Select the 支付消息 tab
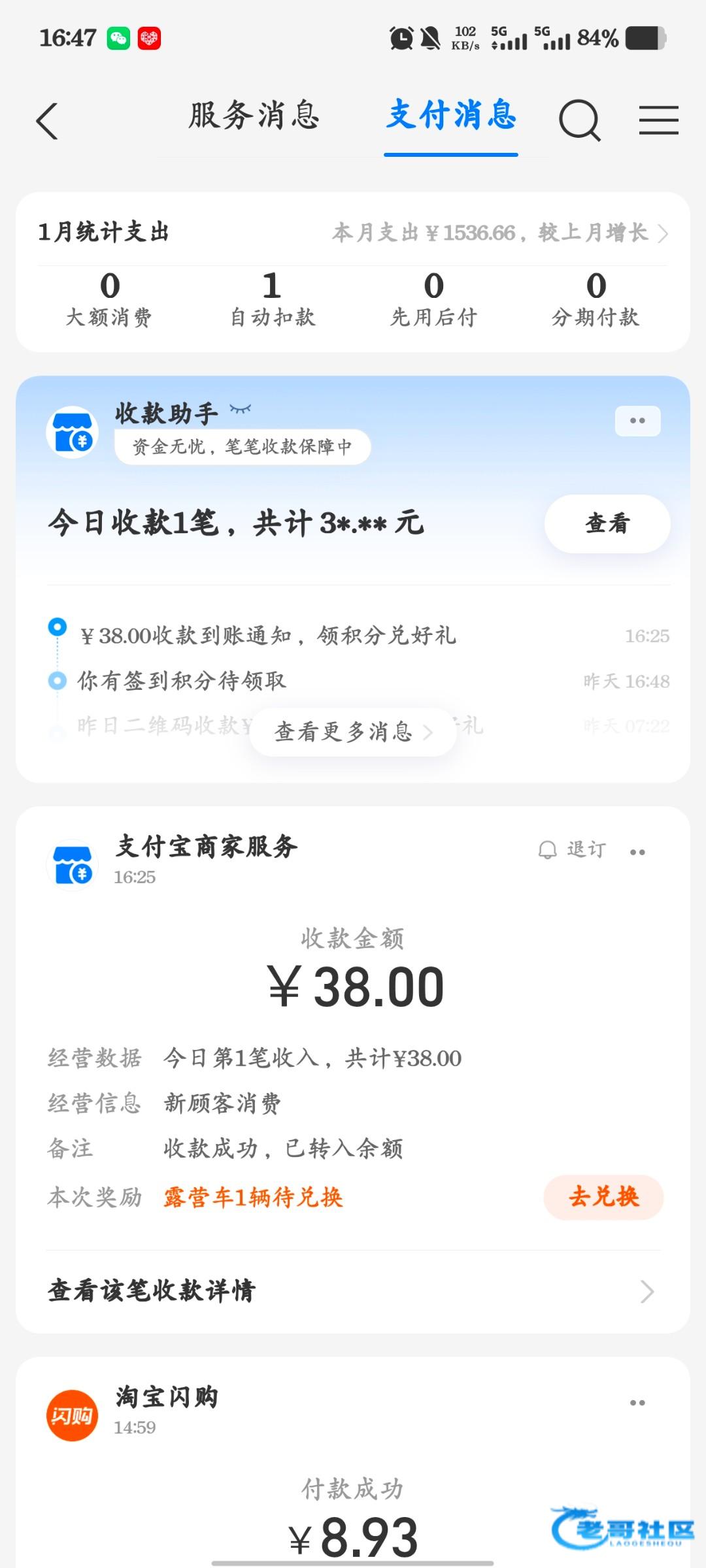The width and height of the screenshot is (706, 1568). [x=451, y=116]
